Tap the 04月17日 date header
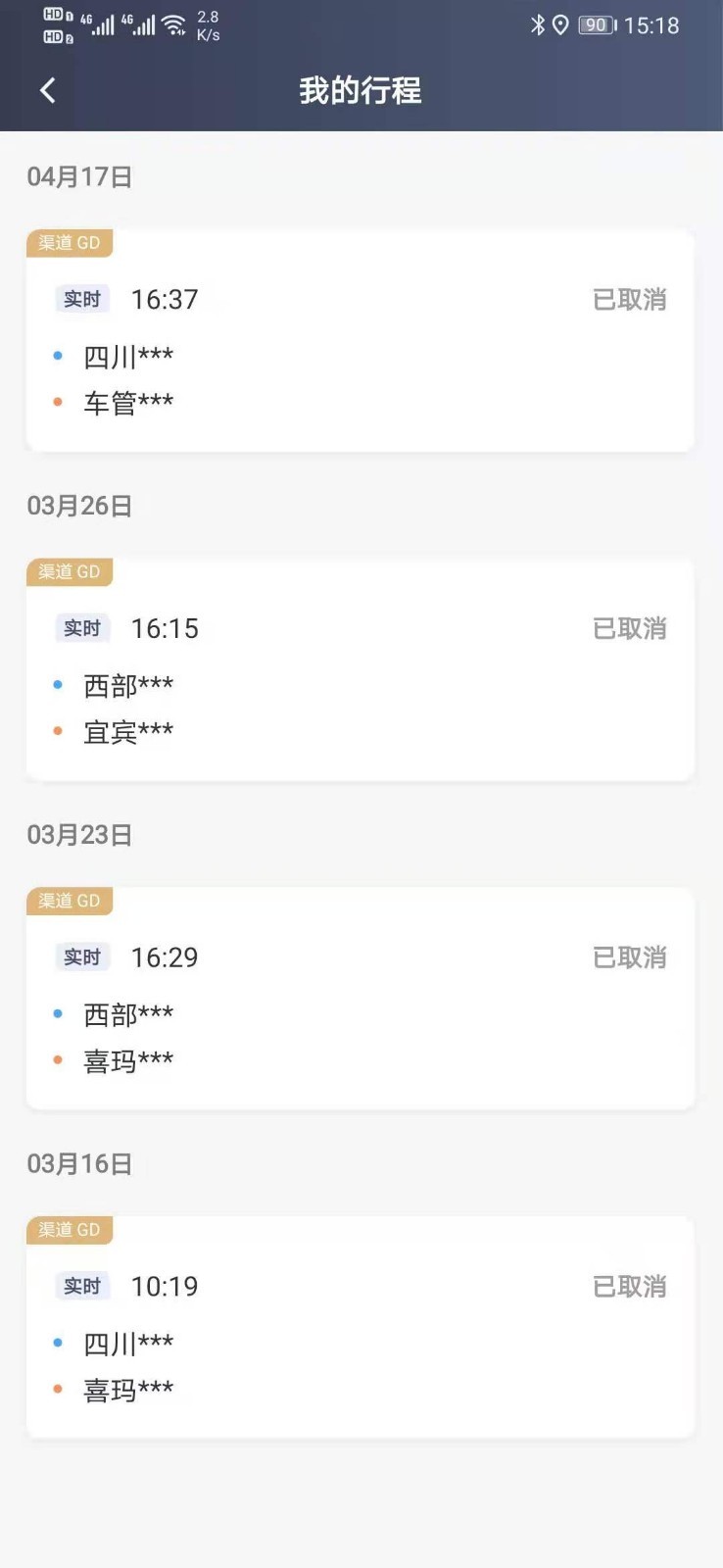 [79, 177]
